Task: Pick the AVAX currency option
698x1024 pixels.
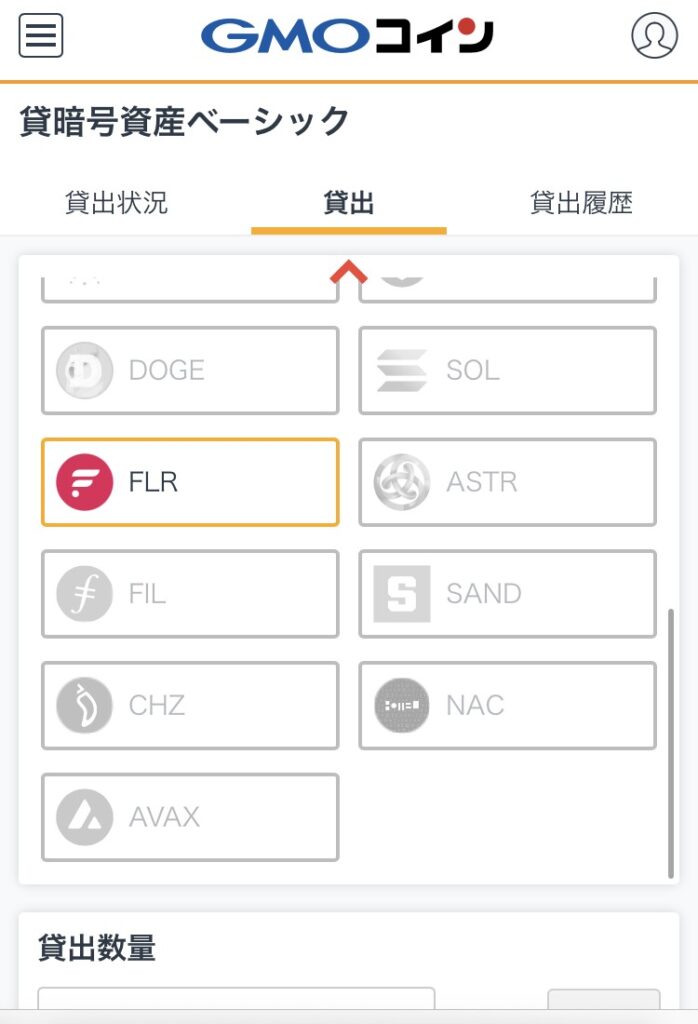Action: click(190, 817)
